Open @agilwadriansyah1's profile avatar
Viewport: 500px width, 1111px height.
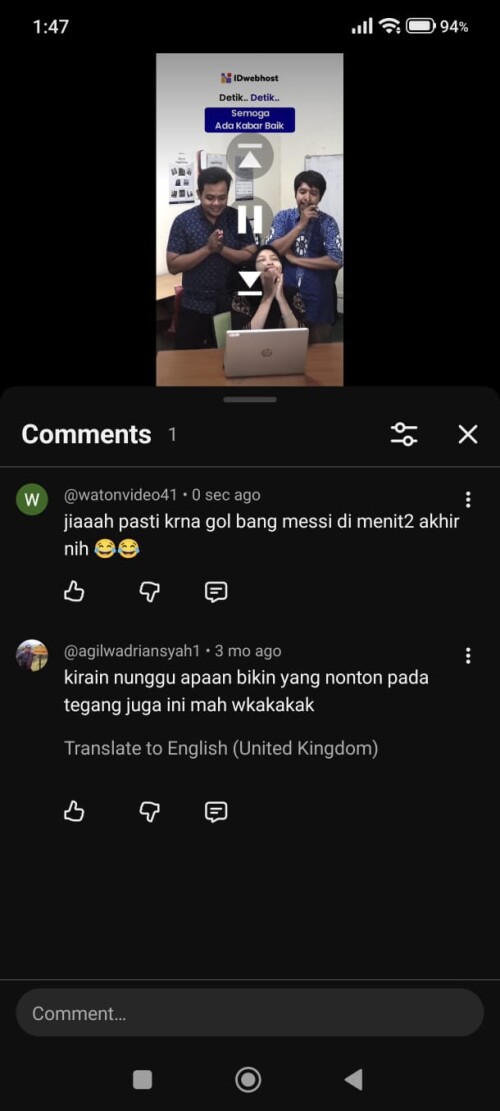pos(32,655)
